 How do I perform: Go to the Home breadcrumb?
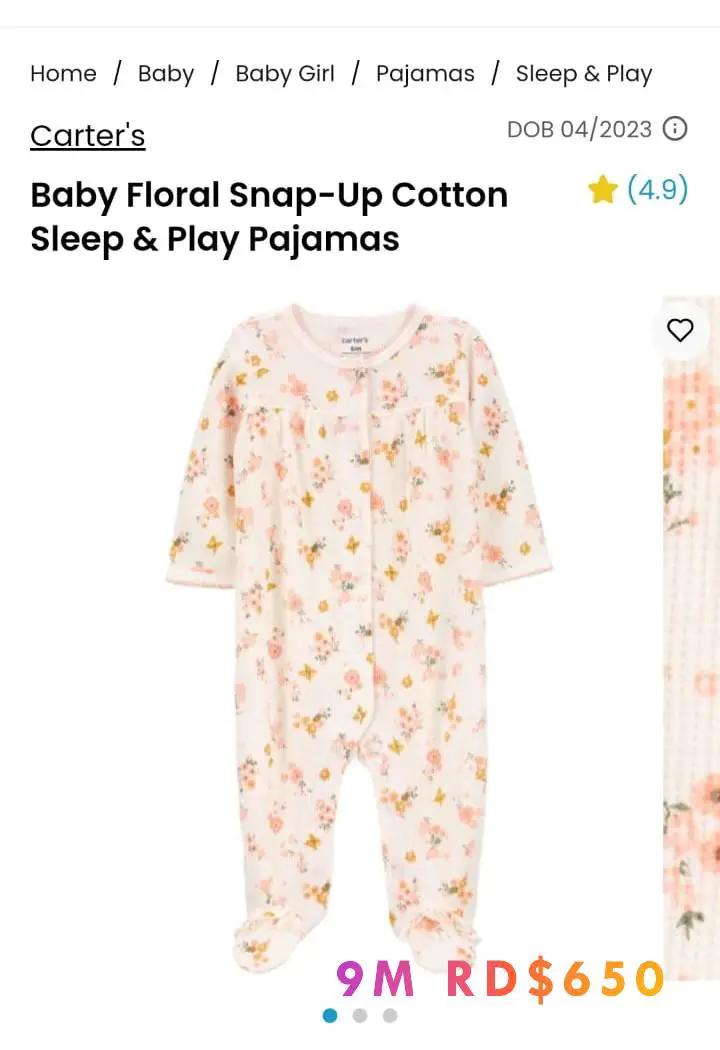[63, 74]
